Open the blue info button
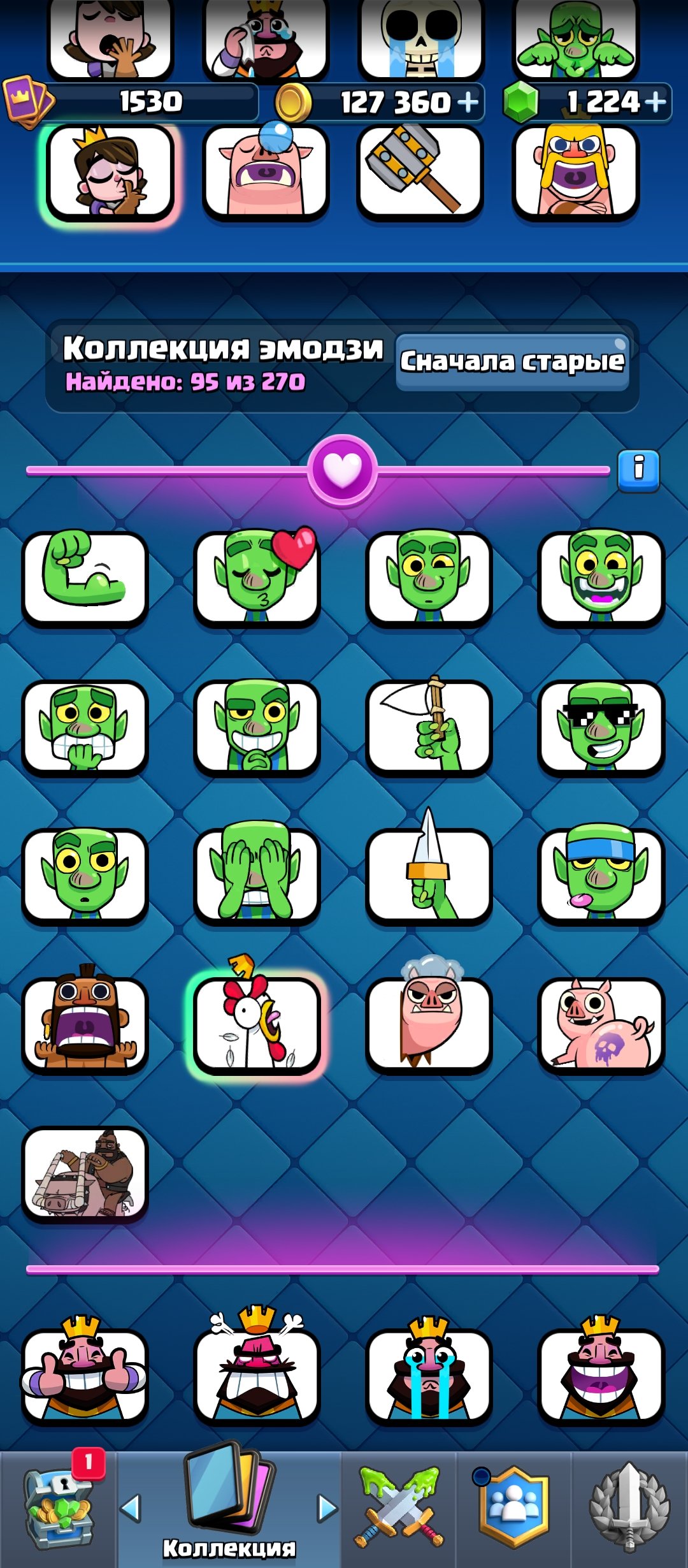Image resolution: width=688 pixels, height=1568 pixels. 638,471
